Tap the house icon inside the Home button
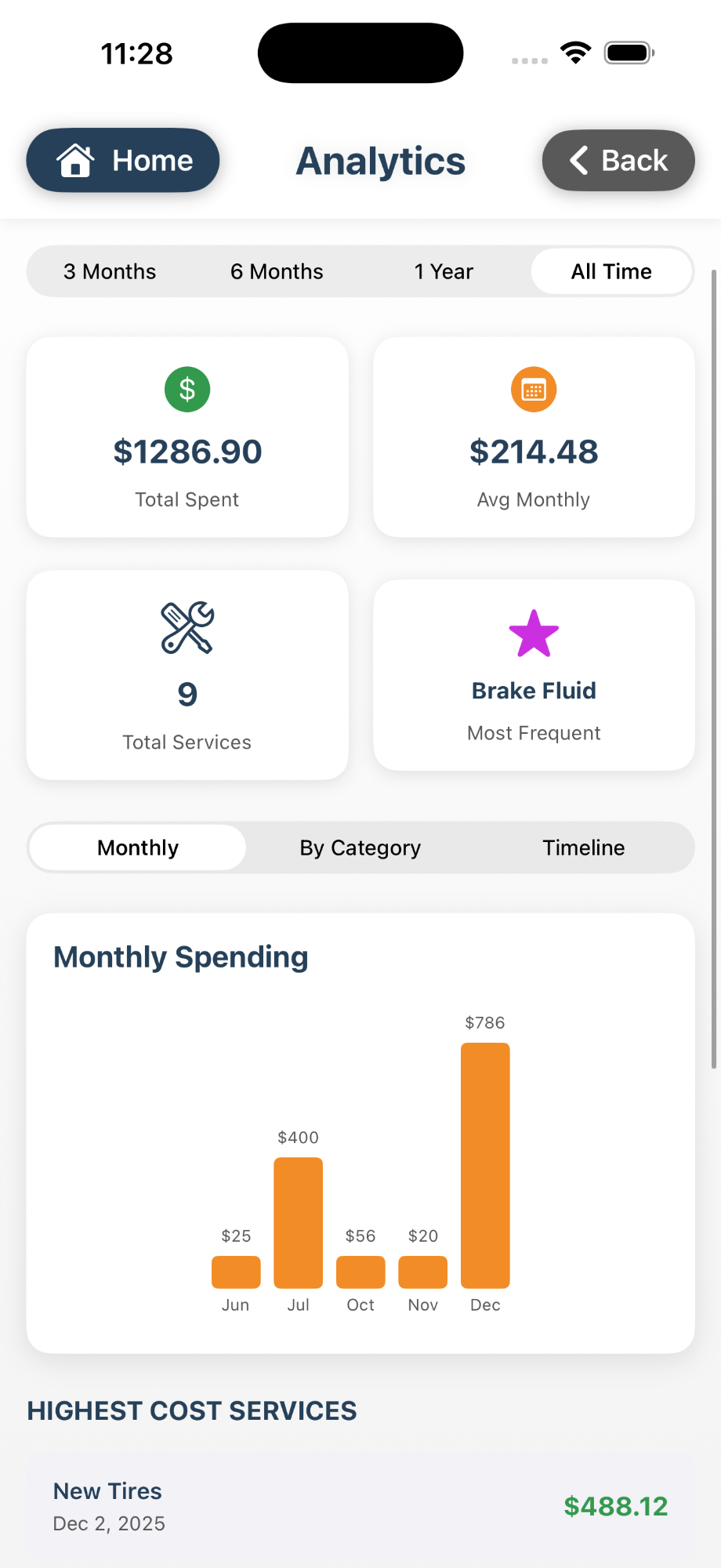Image resolution: width=728 pixels, height=1568 pixels. pos(78,160)
